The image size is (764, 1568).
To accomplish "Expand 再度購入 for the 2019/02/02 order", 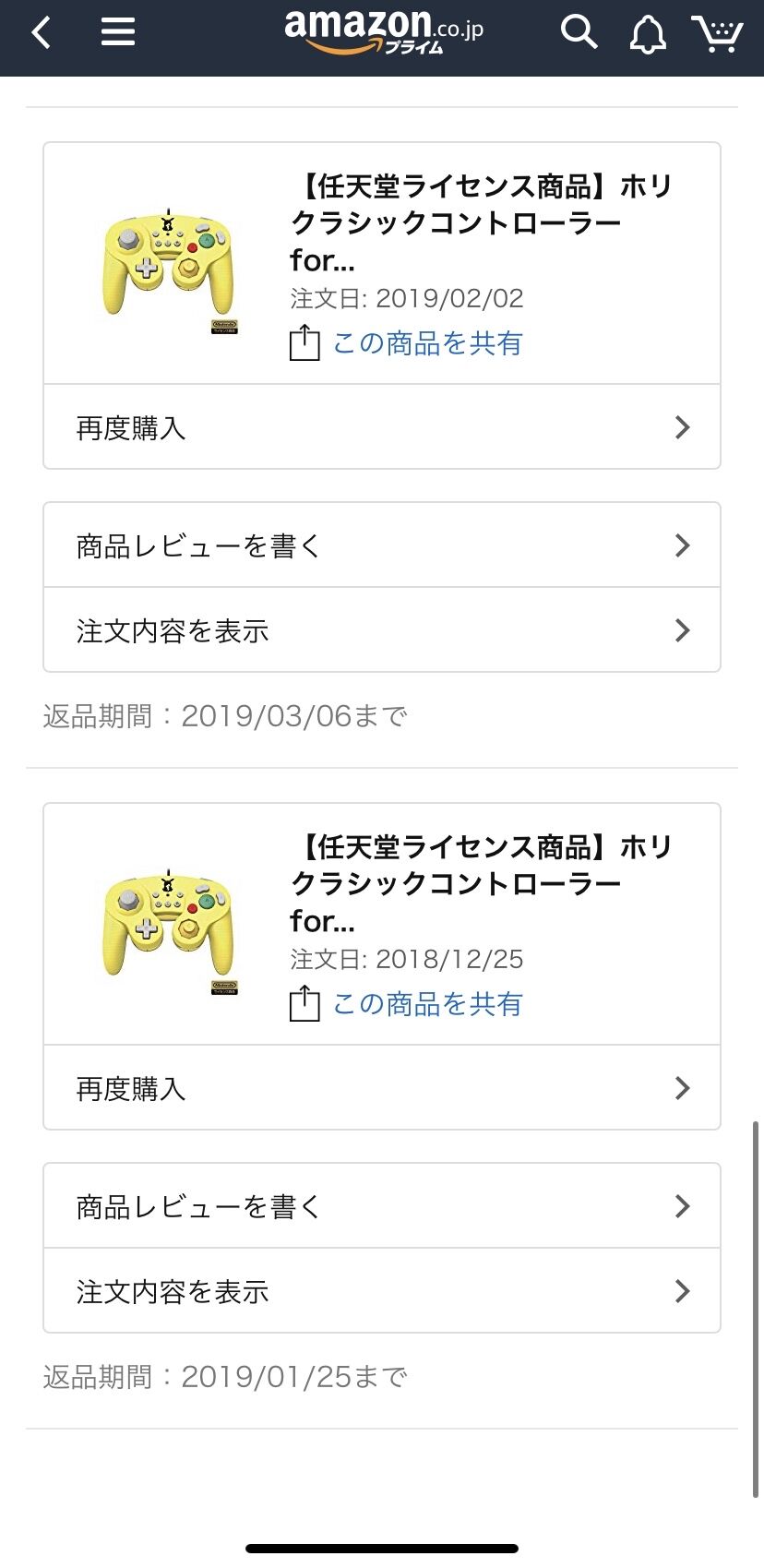I will (381, 426).
